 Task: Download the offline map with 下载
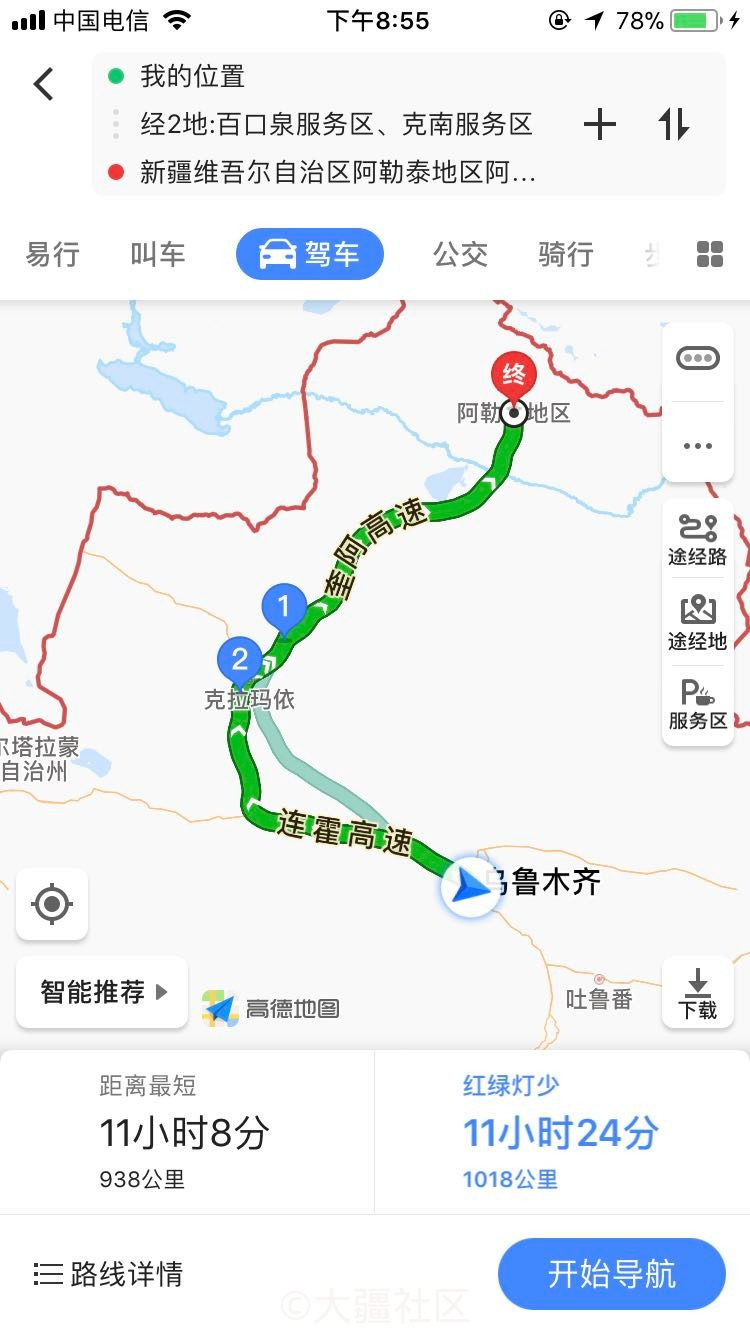(697, 994)
